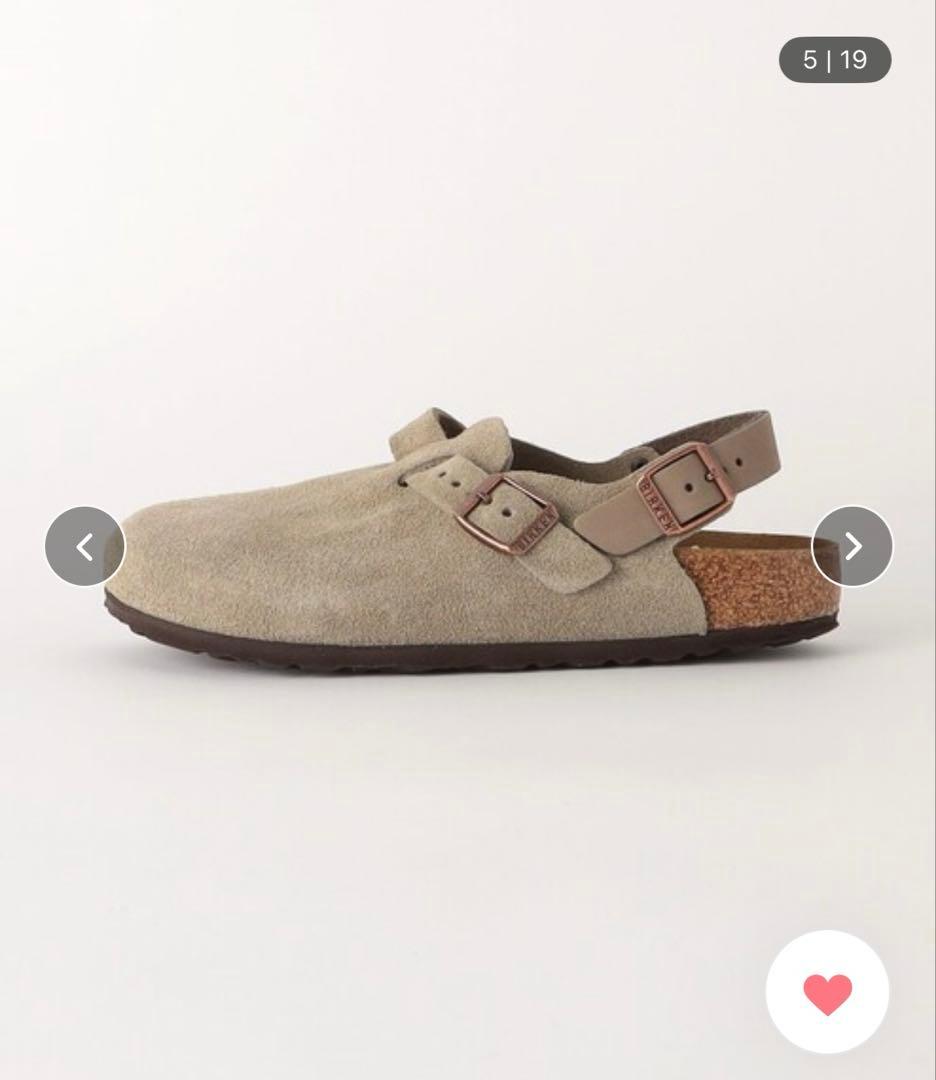The height and width of the screenshot is (1080, 936).
Task: Go to the previous product photo
Action: click(x=85, y=546)
